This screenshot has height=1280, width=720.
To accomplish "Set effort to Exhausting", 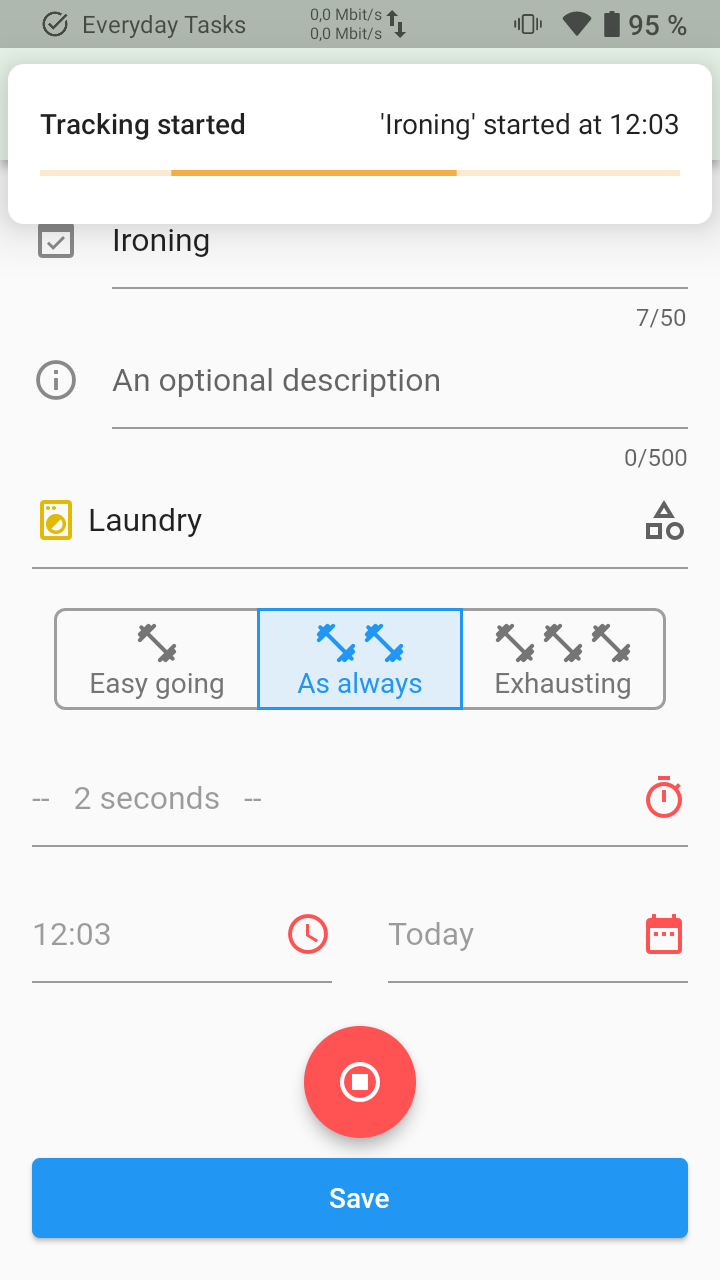I will point(563,659).
